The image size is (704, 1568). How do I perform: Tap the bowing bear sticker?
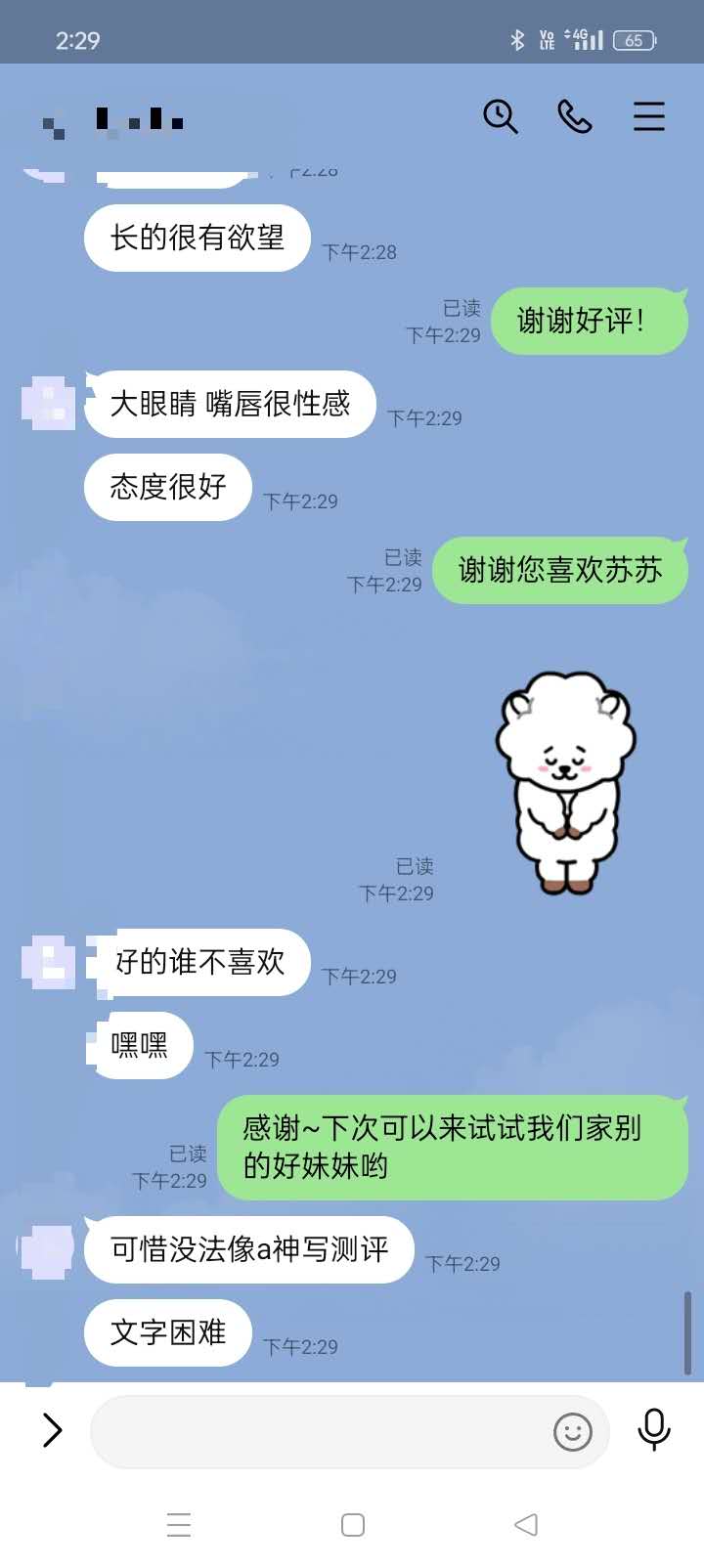(566, 780)
